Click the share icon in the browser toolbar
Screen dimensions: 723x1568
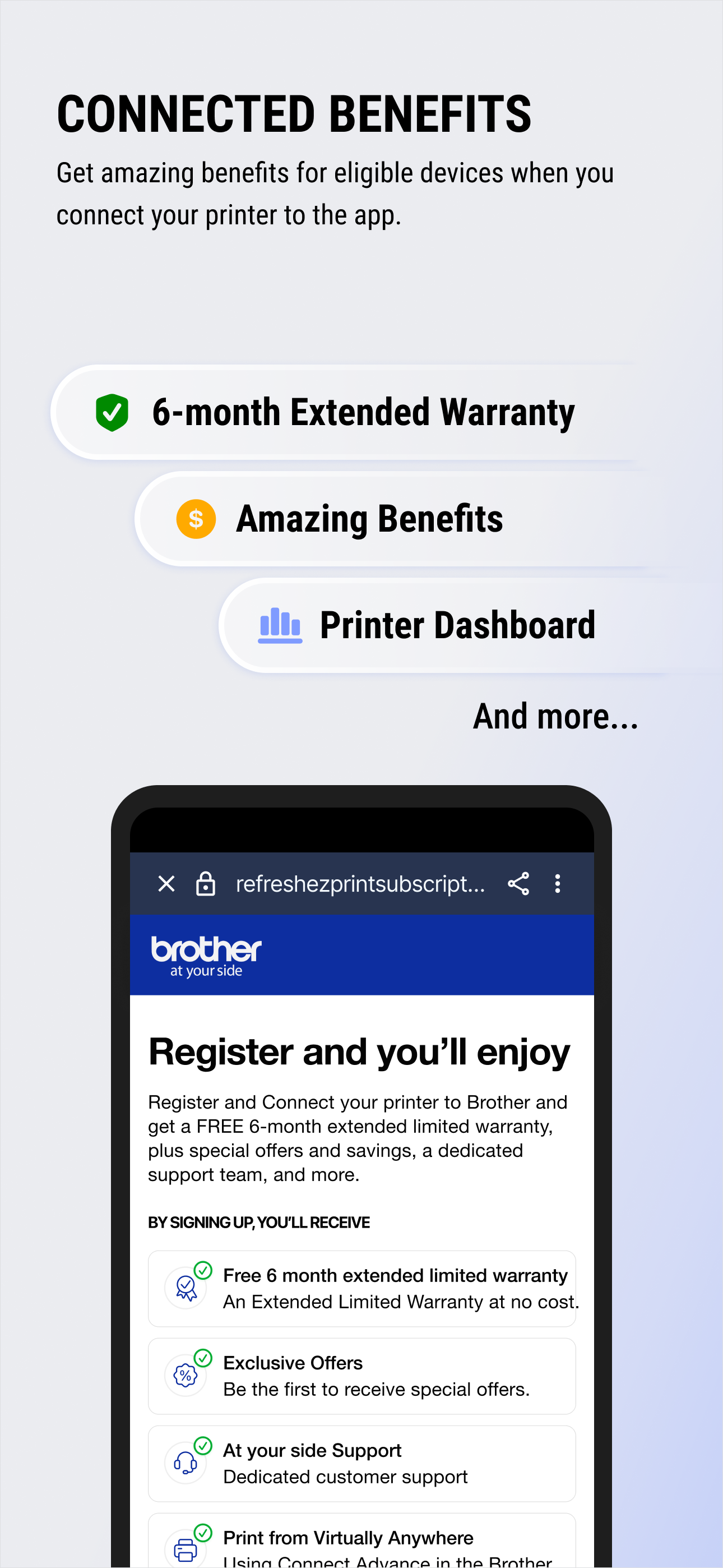(x=518, y=884)
